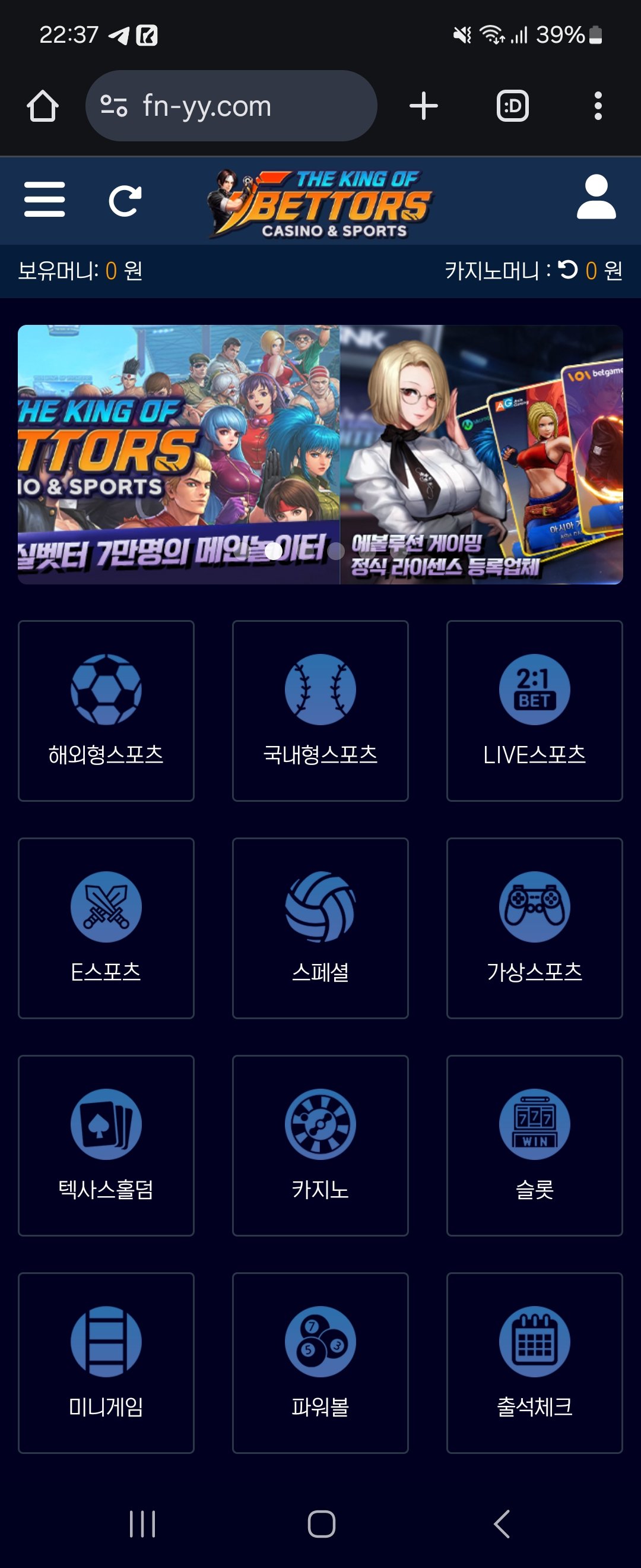This screenshot has width=641, height=1568.
Task: Go back with the system back button
Action: 502,1524
